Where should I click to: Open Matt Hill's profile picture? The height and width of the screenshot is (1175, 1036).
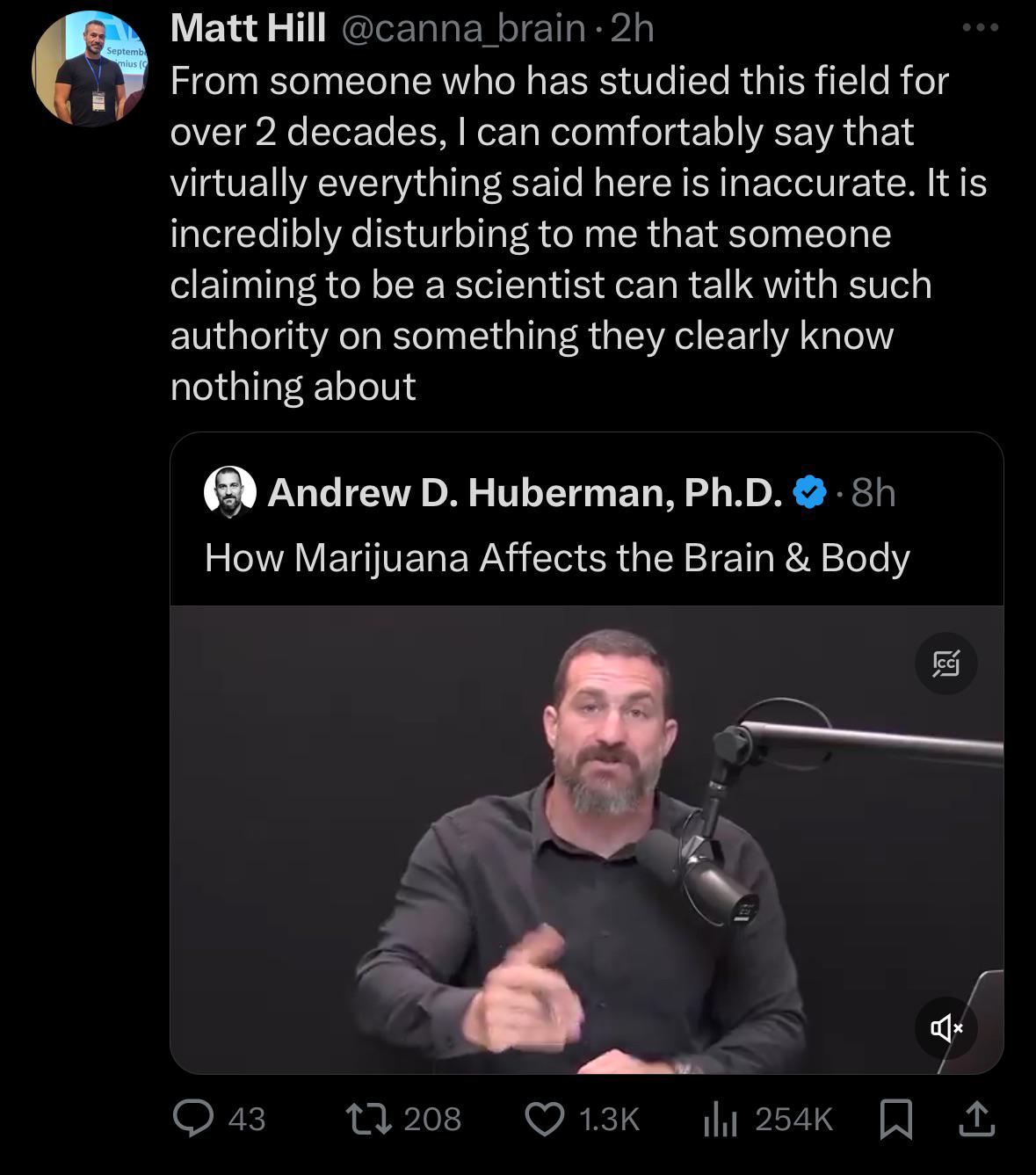[x=90, y=69]
